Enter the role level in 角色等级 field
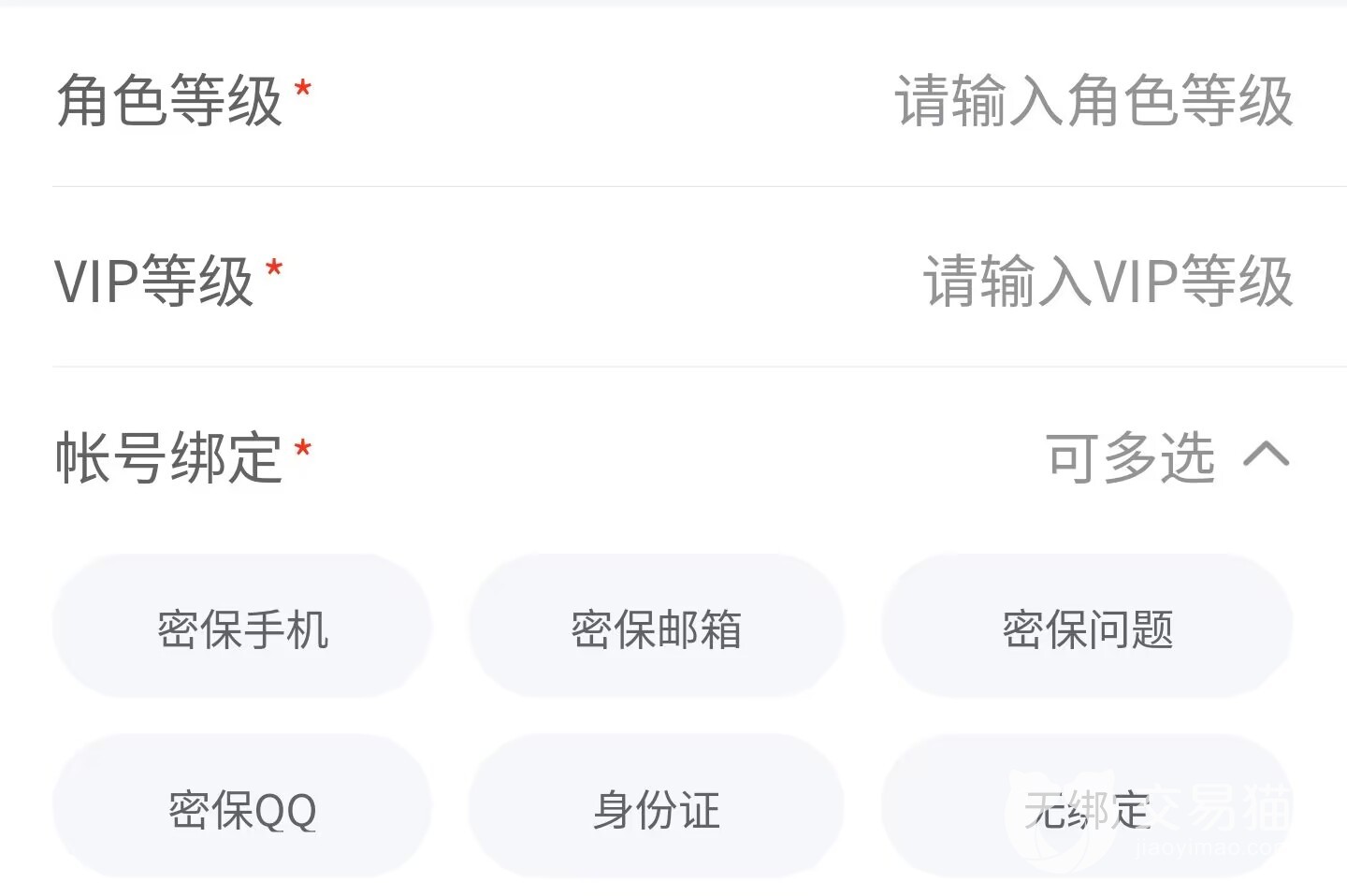Screen dimensions: 1347x896 point(1093,101)
